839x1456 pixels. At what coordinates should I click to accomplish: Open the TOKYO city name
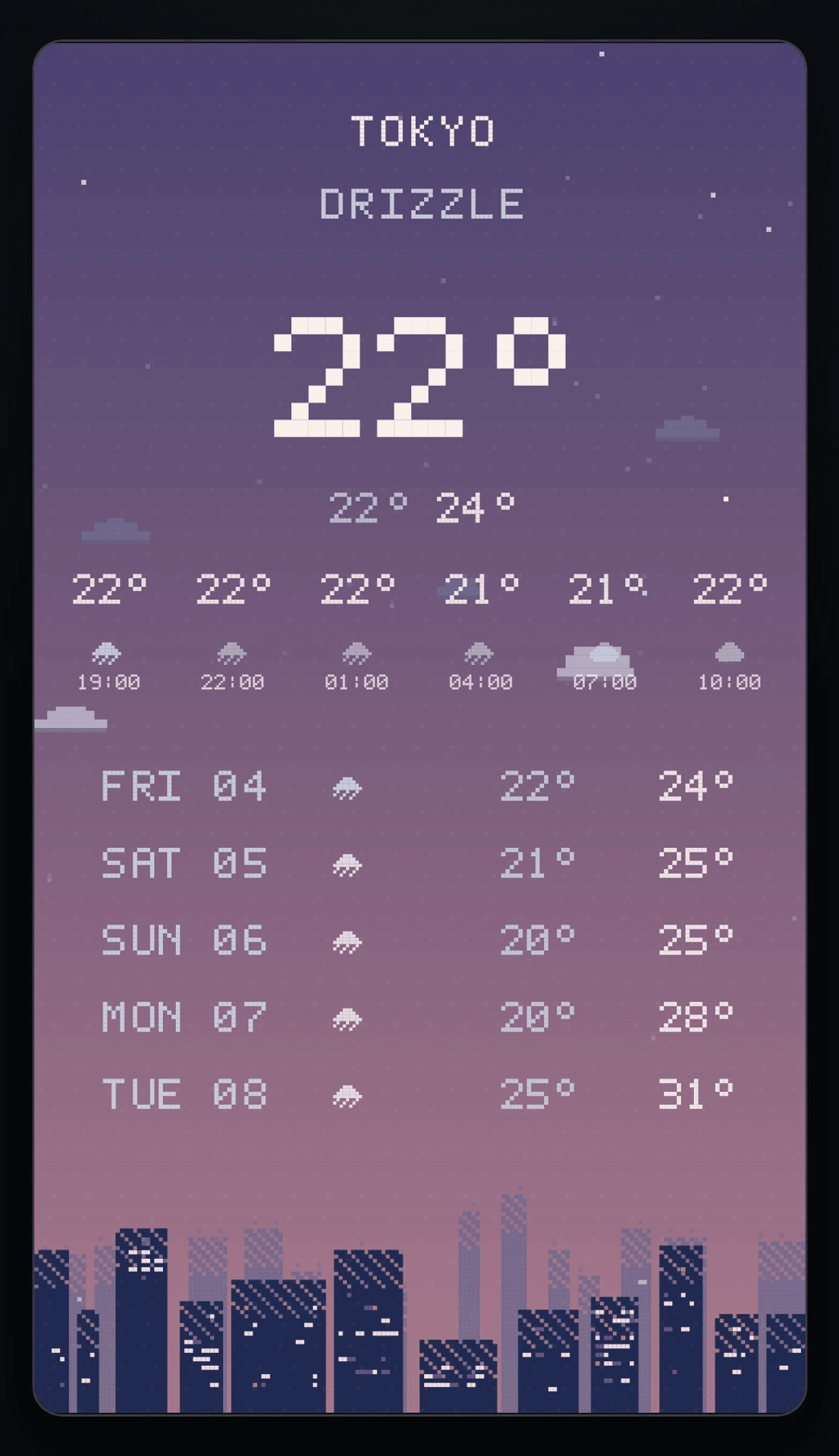tap(423, 131)
